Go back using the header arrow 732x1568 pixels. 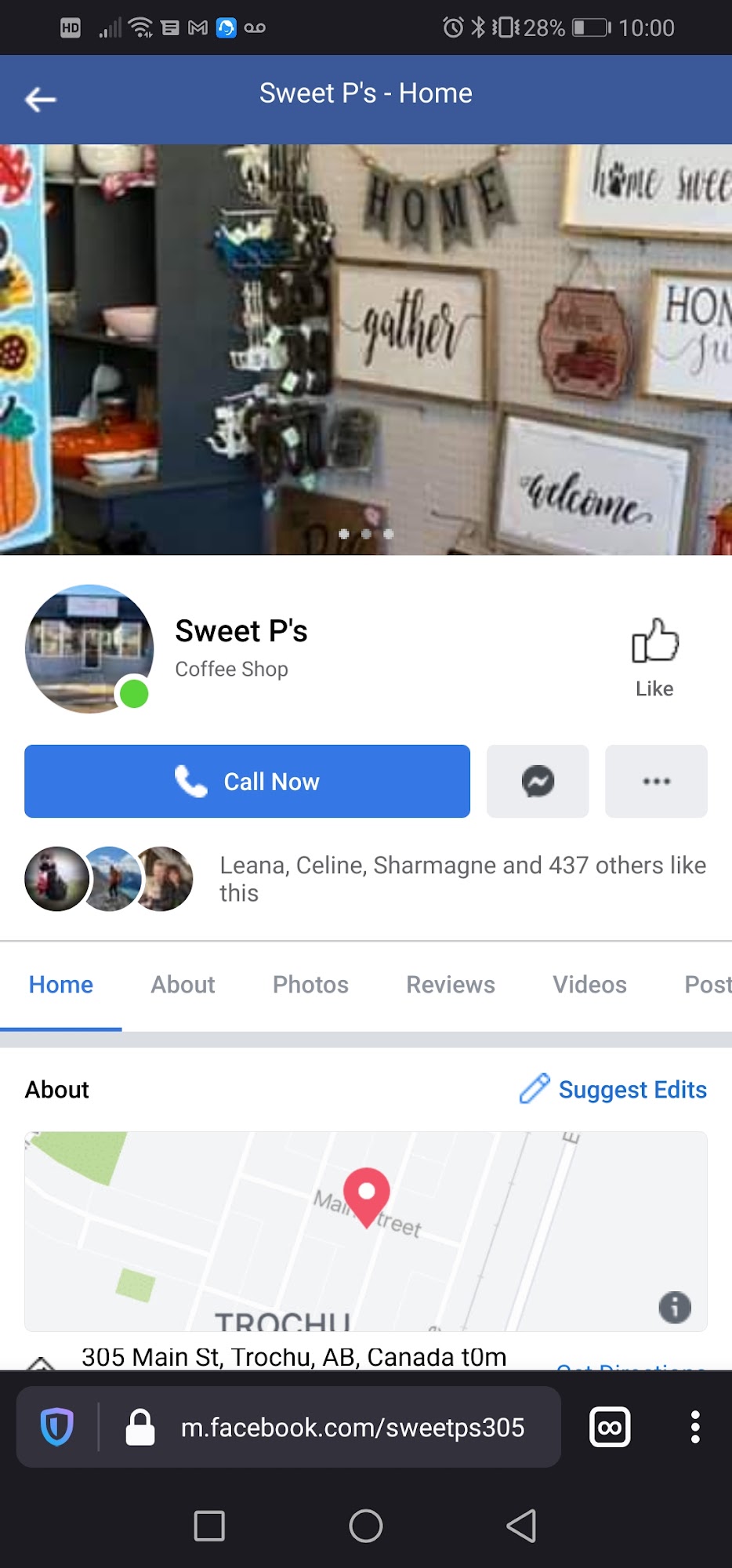pos(41,99)
